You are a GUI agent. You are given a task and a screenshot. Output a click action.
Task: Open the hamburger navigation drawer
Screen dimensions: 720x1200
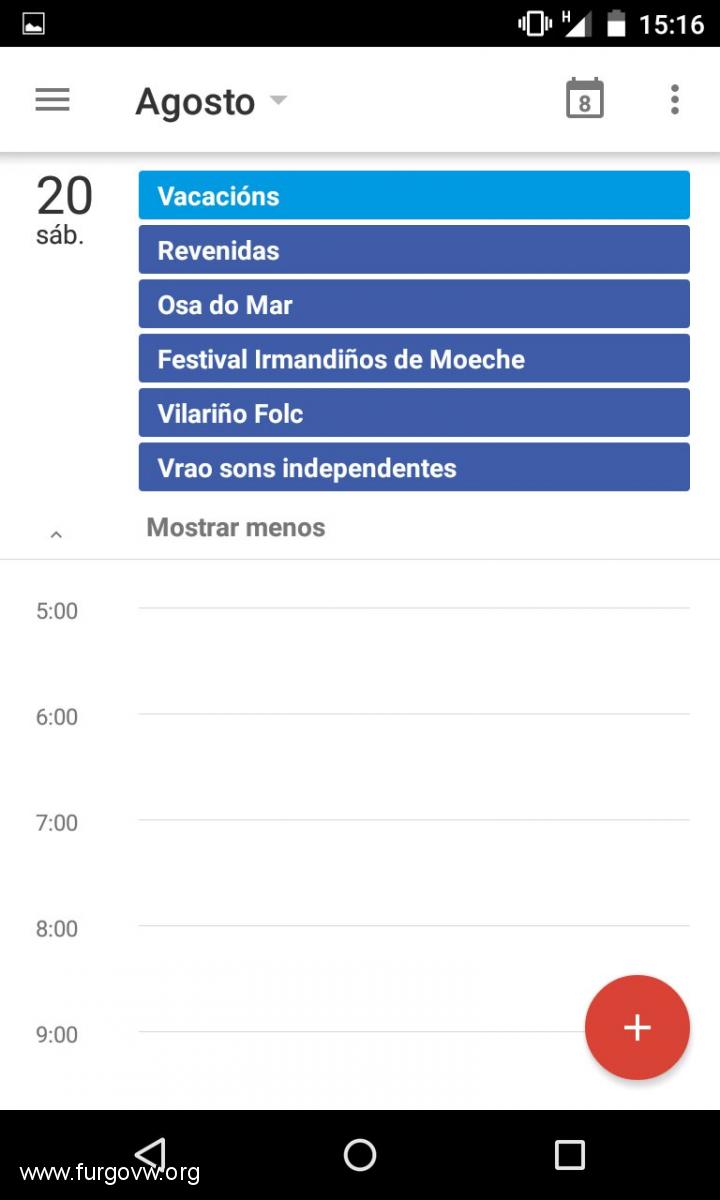52,100
